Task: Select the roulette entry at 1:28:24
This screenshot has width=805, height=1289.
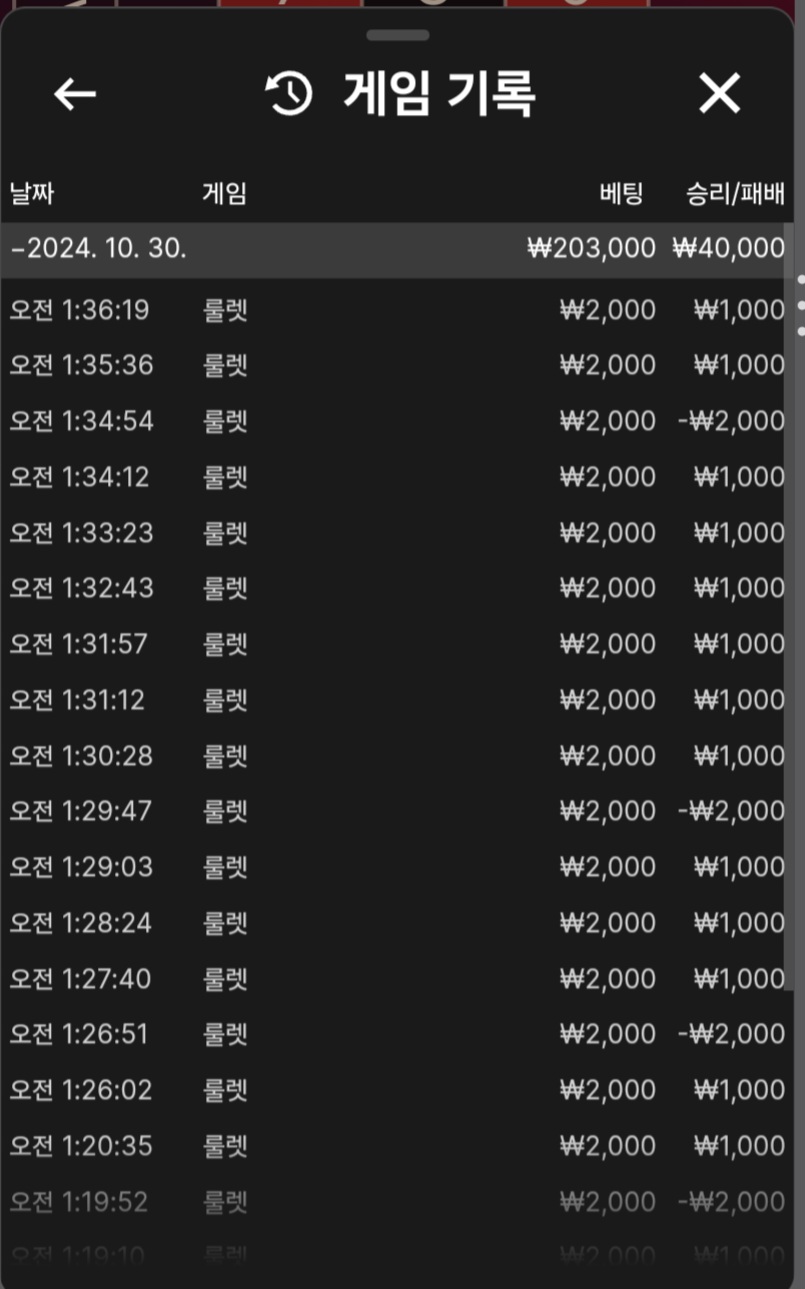Action: pyautogui.click(x=396, y=922)
